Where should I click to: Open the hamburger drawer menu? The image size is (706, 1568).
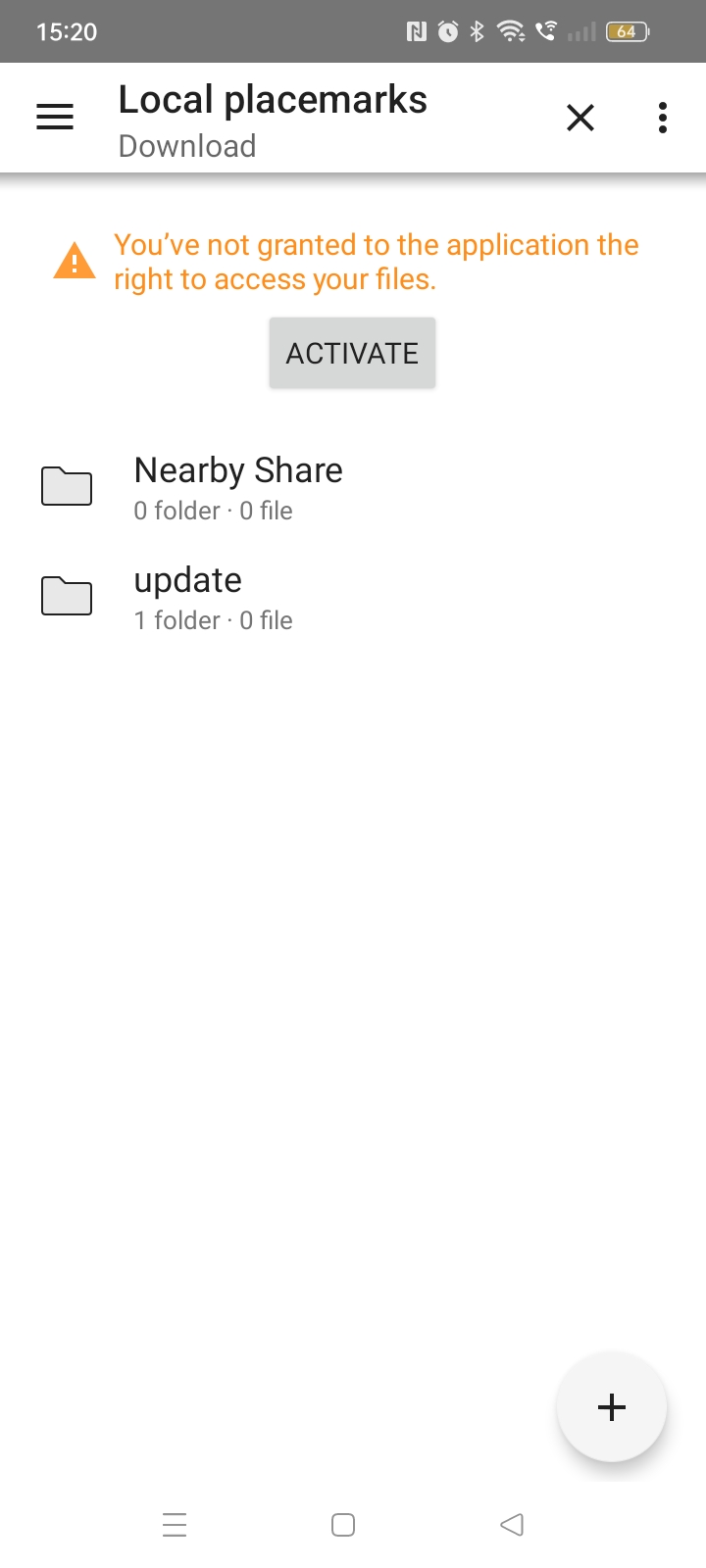pos(55,118)
